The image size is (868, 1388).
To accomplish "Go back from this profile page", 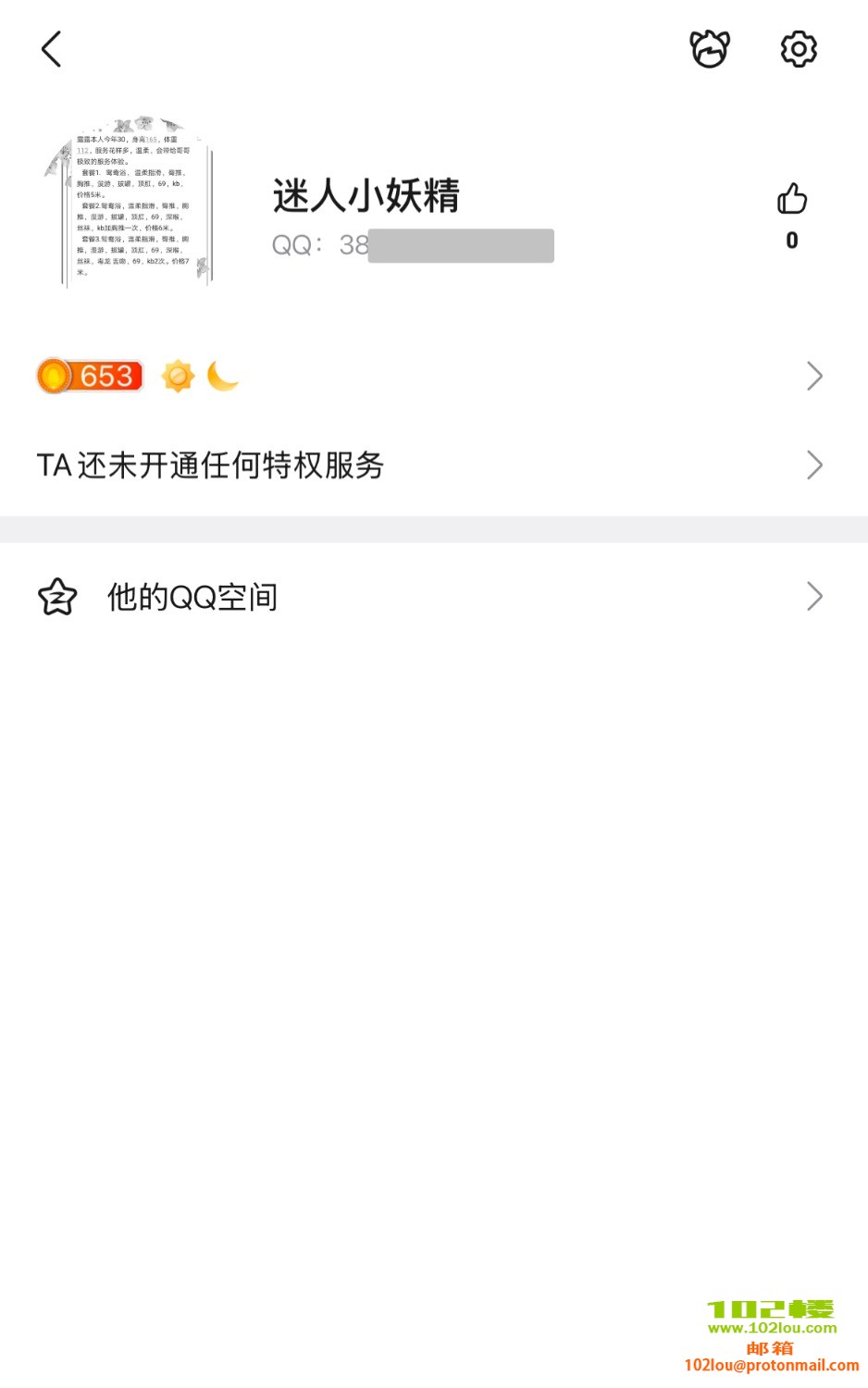I will pos(52,49).
